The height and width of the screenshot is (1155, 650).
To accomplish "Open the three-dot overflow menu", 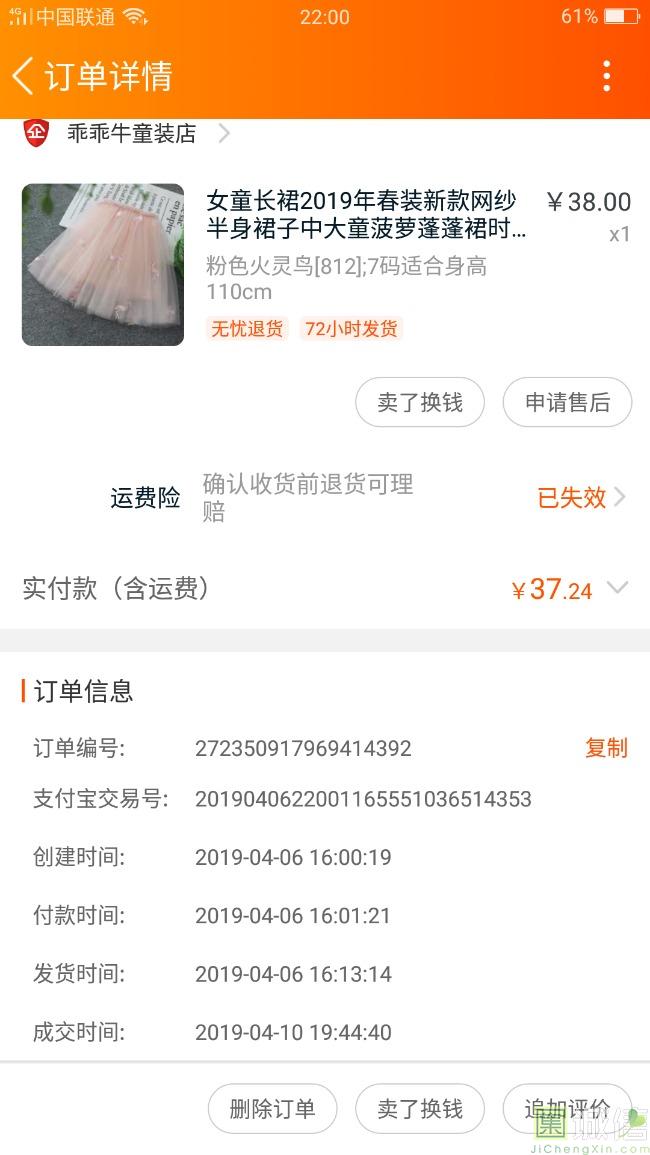I will tap(606, 76).
